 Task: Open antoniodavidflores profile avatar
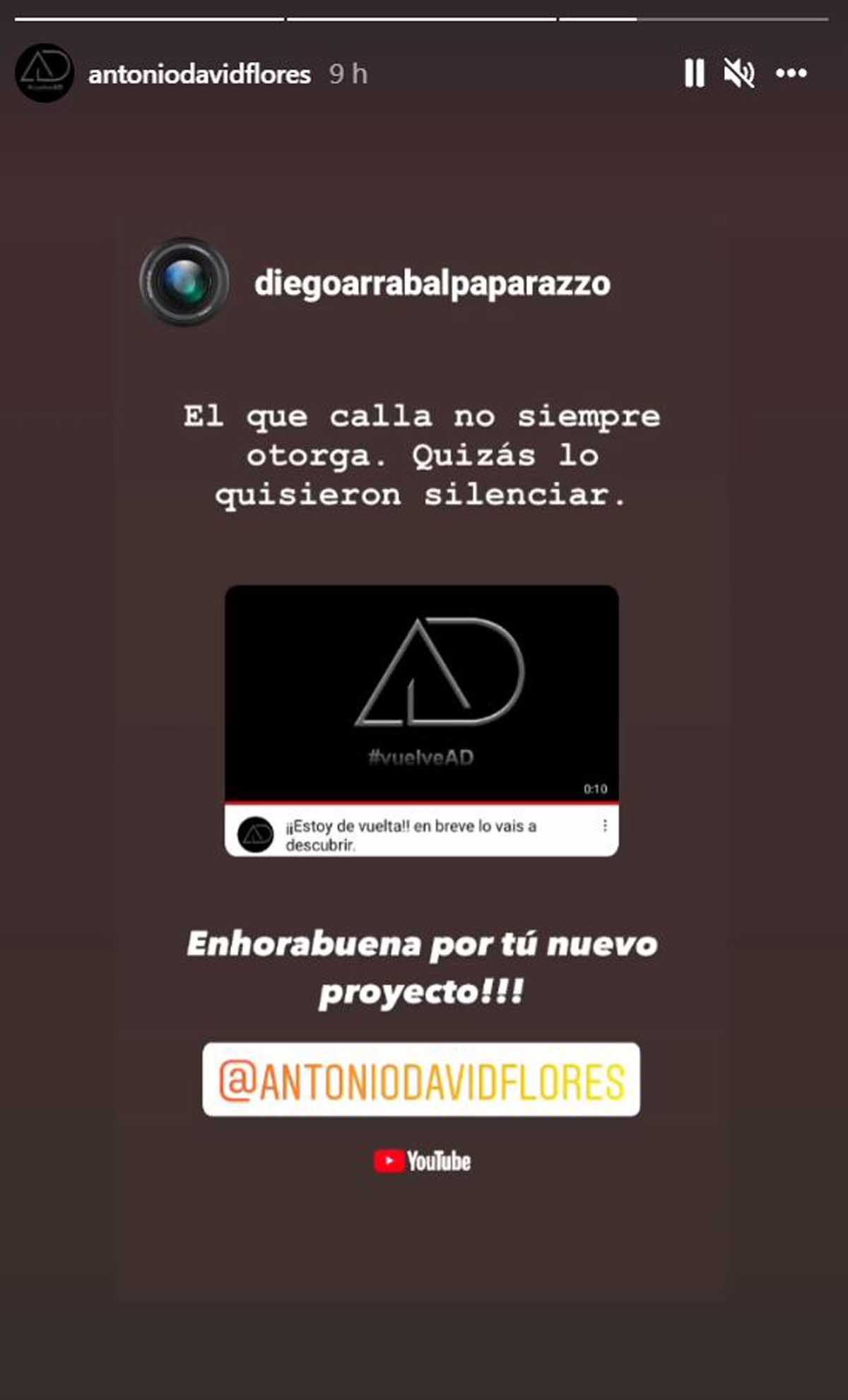pos(45,73)
